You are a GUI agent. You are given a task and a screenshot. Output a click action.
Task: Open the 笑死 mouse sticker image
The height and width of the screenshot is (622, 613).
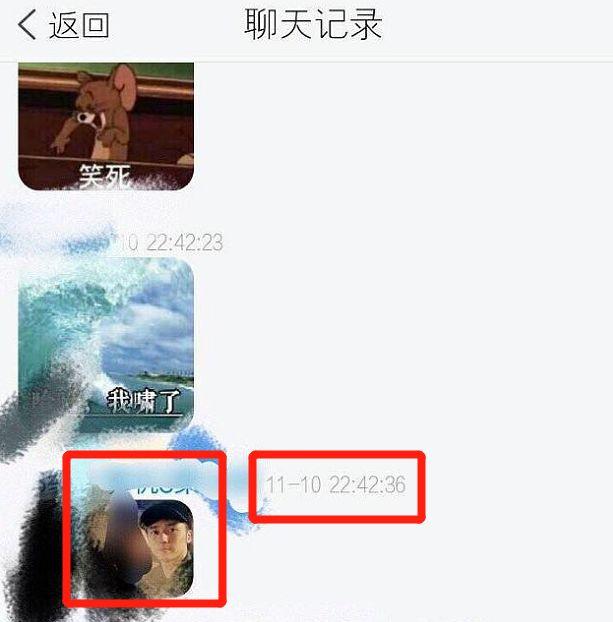click(x=106, y=126)
